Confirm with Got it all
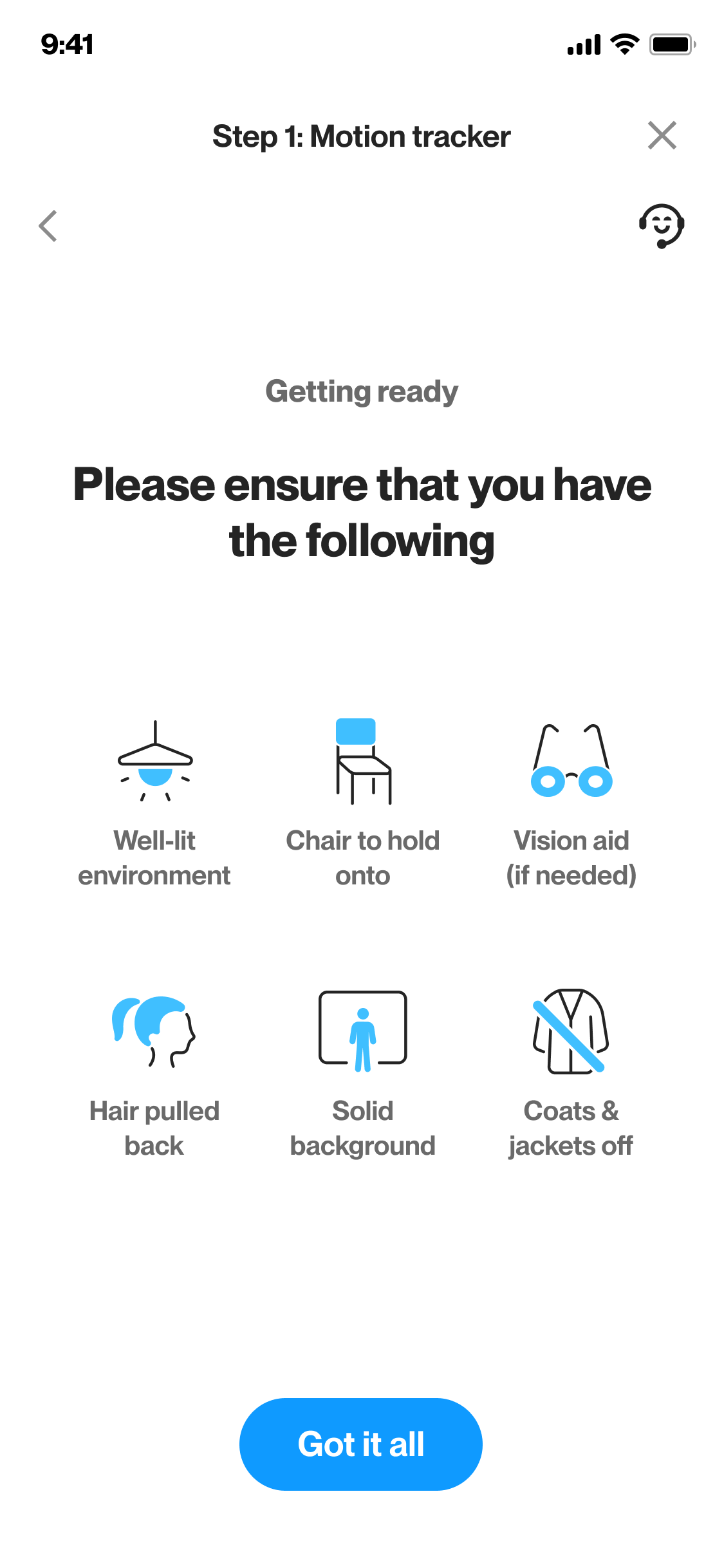Image resolution: width=724 pixels, height=1568 pixels. (361, 1444)
